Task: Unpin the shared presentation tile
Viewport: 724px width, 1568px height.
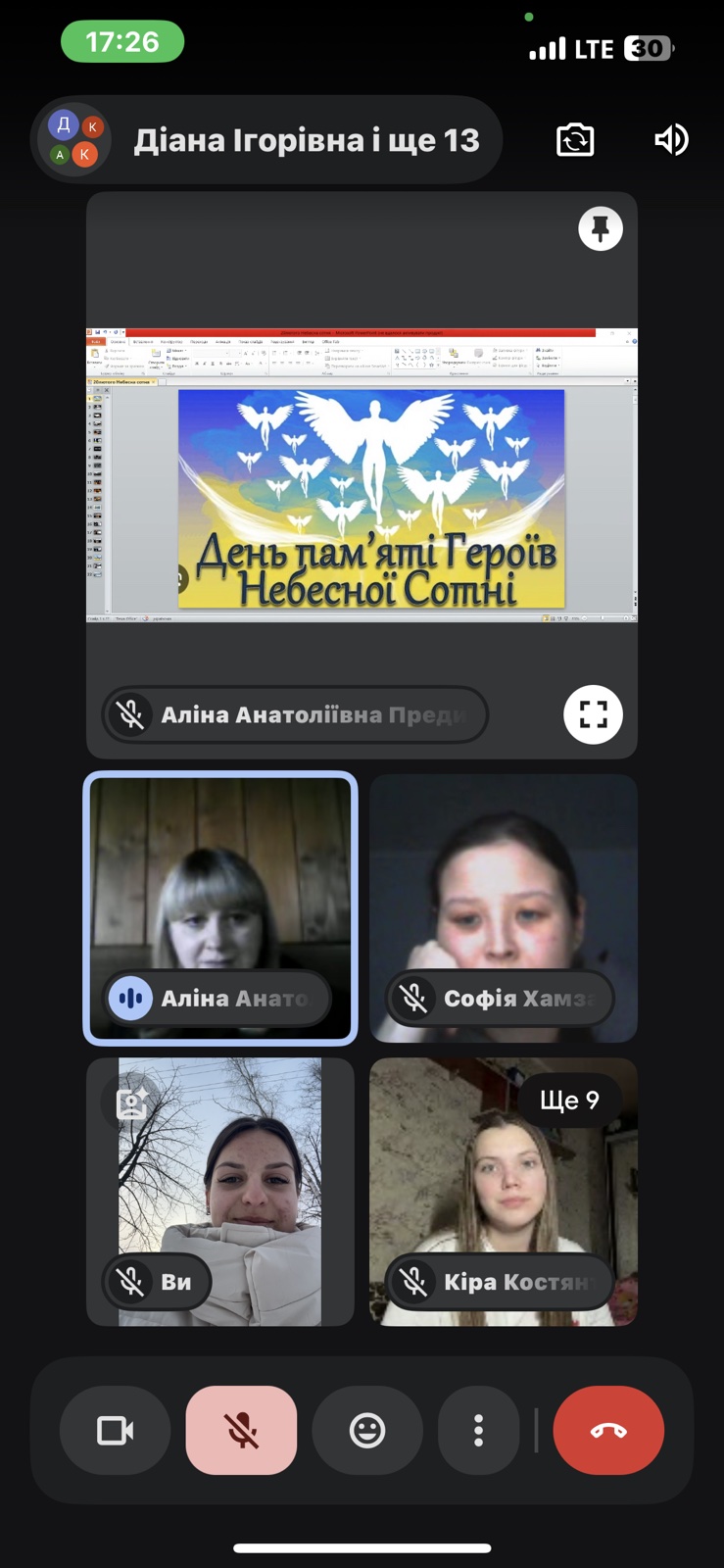Action: point(601,229)
